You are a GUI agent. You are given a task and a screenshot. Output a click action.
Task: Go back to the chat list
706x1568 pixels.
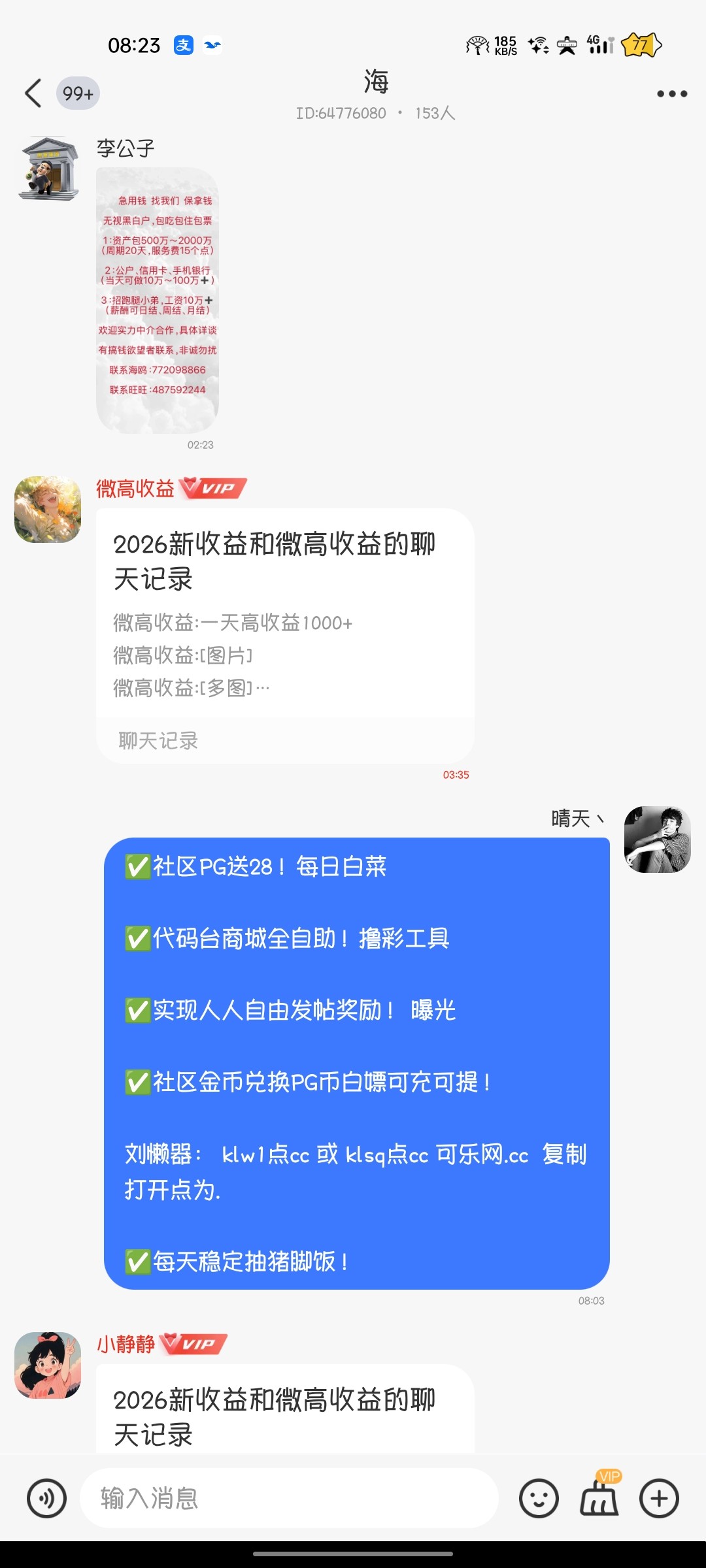tap(34, 93)
